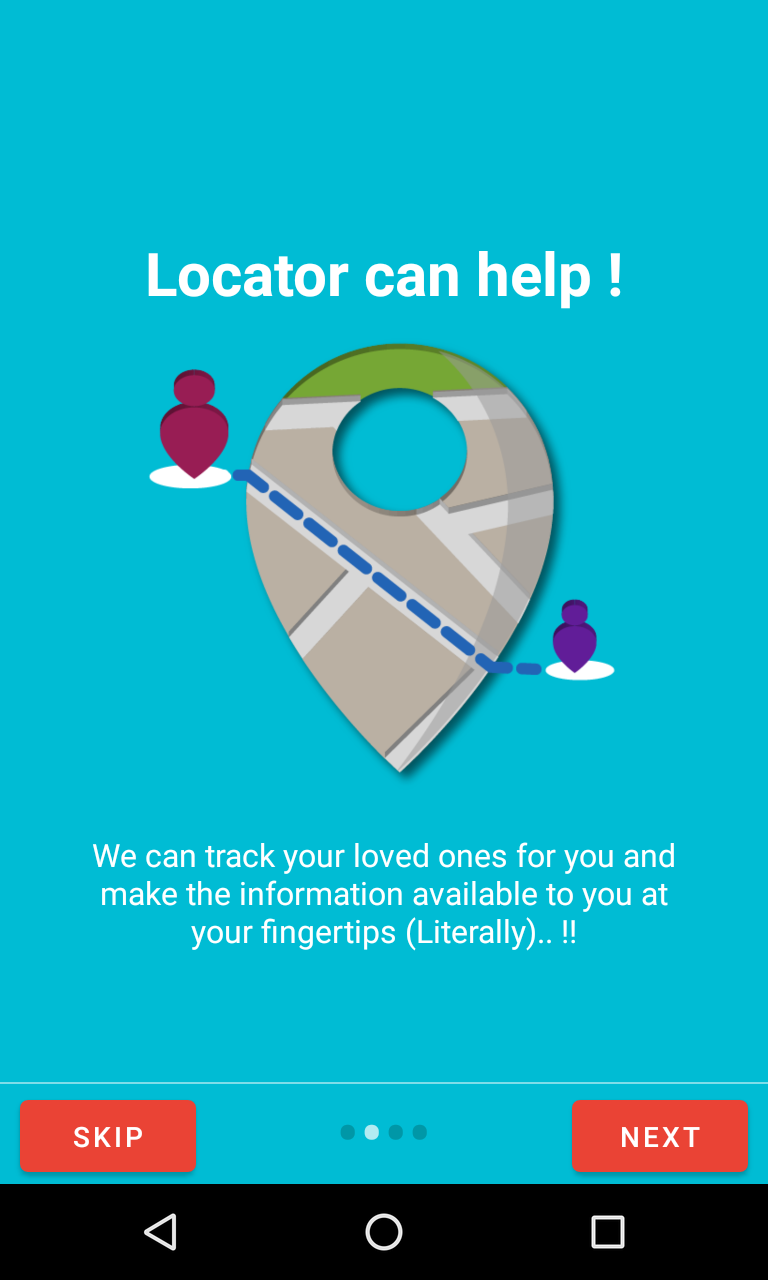
Task: Skip the onboarding intro
Action: coord(108,1136)
